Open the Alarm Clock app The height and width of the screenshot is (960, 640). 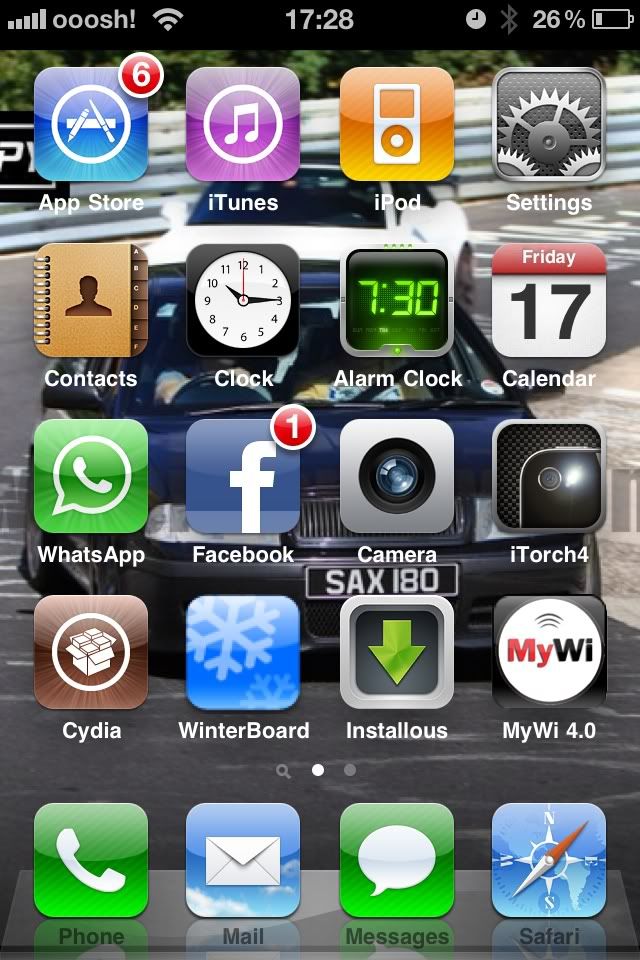point(396,300)
